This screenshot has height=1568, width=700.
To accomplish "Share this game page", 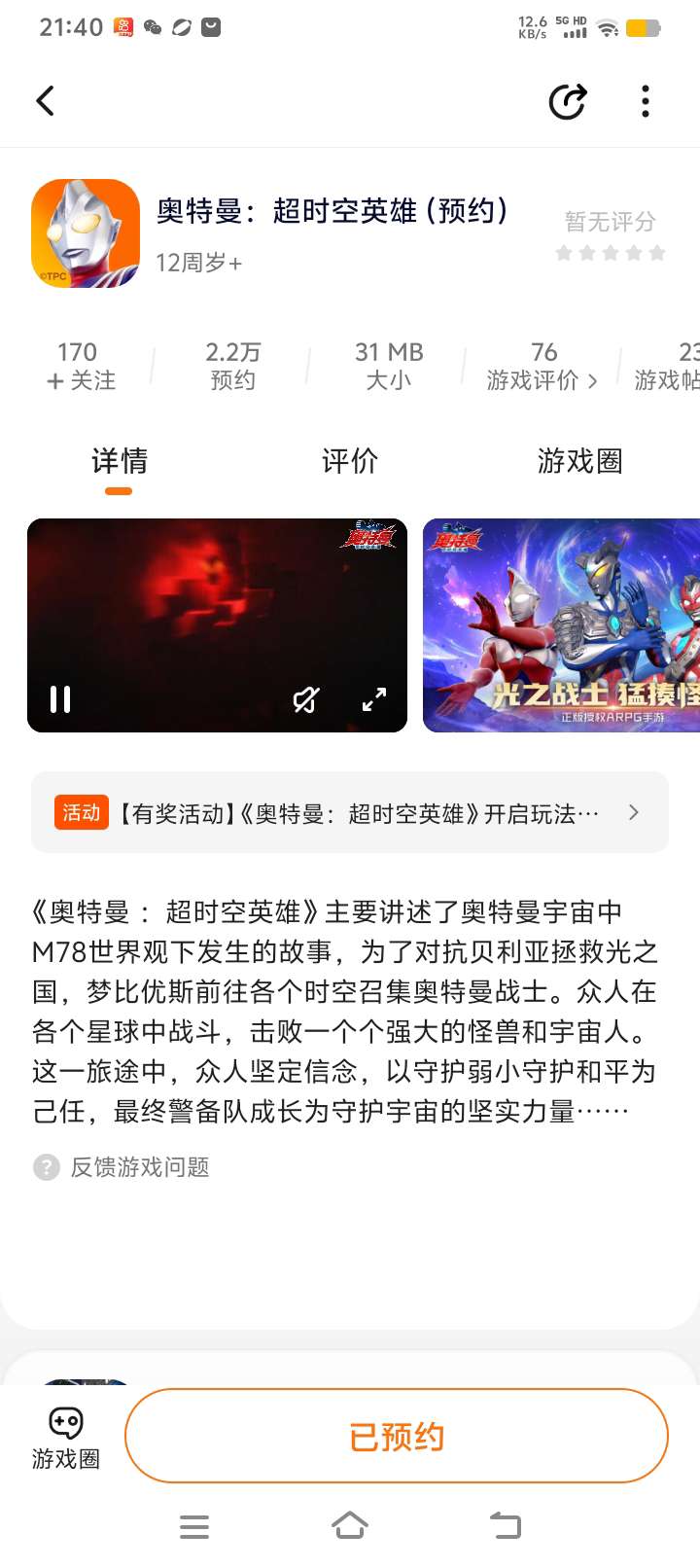I will tap(567, 101).
